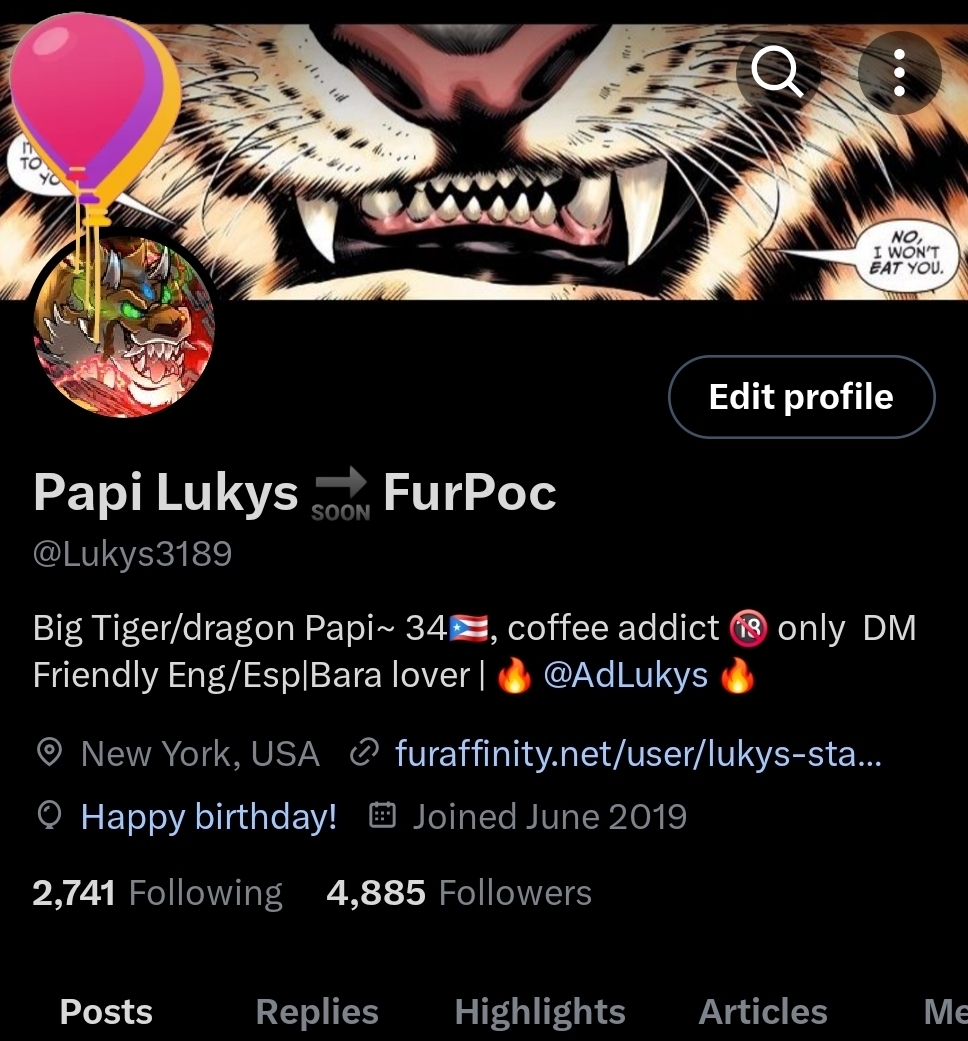Open the three-dot overflow menu
This screenshot has width=968, height=1041.
899,73
